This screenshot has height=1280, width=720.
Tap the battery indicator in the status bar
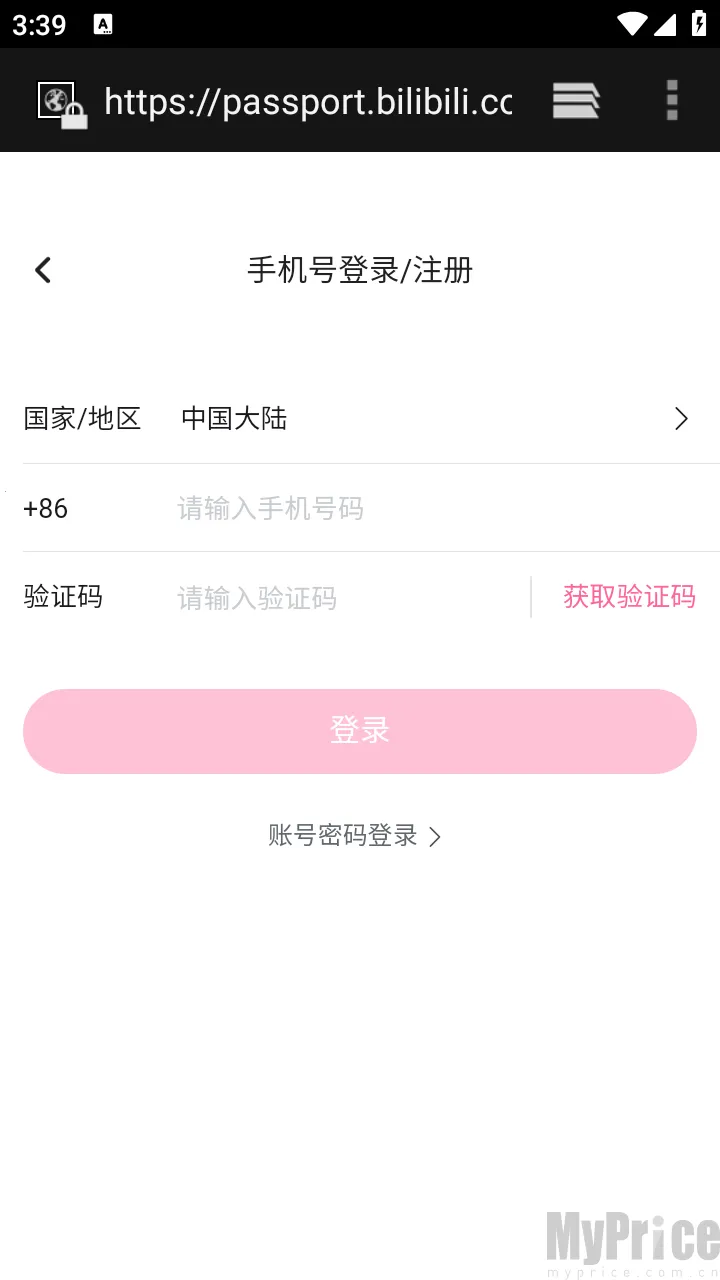pyautogui.click(x=697, y=24)
